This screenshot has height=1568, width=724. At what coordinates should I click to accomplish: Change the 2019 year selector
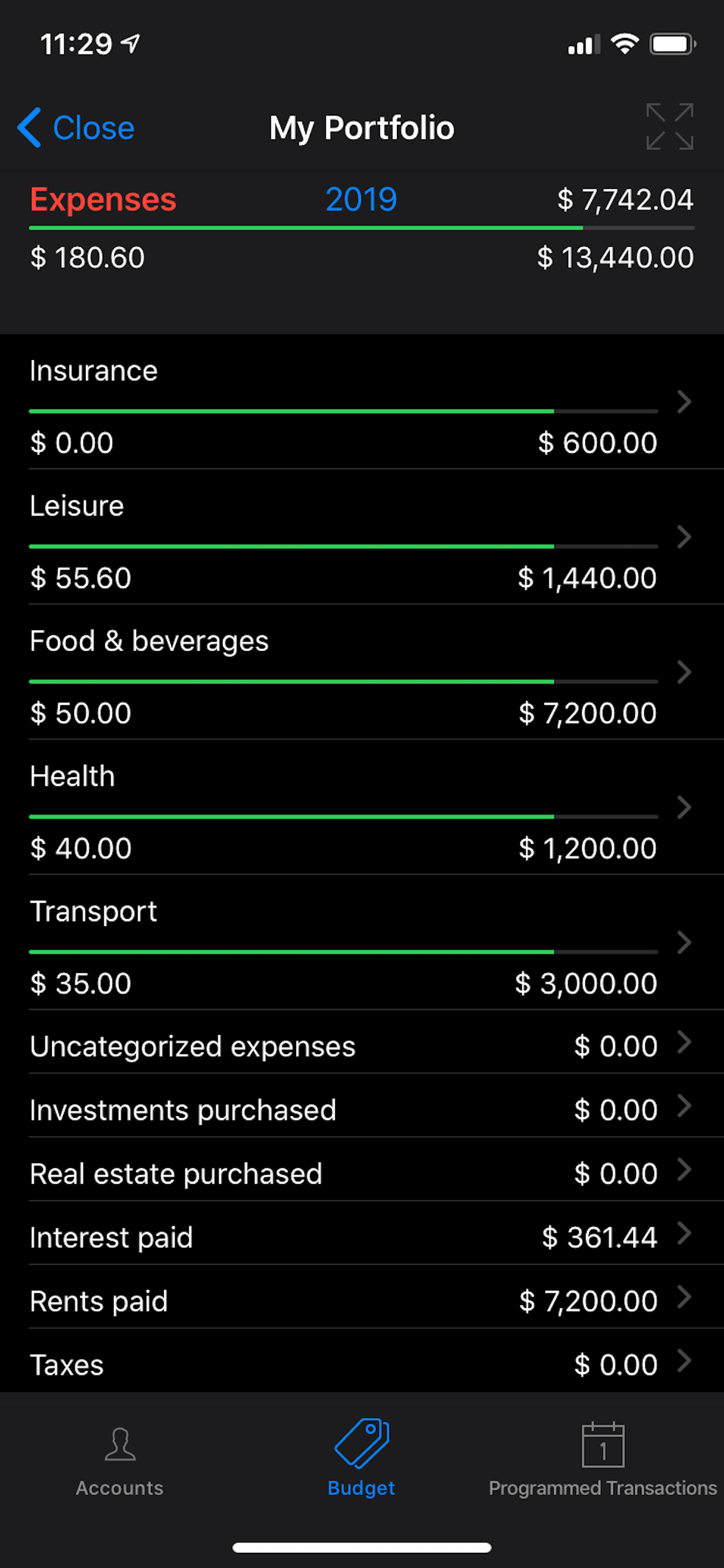click(361, 199)
